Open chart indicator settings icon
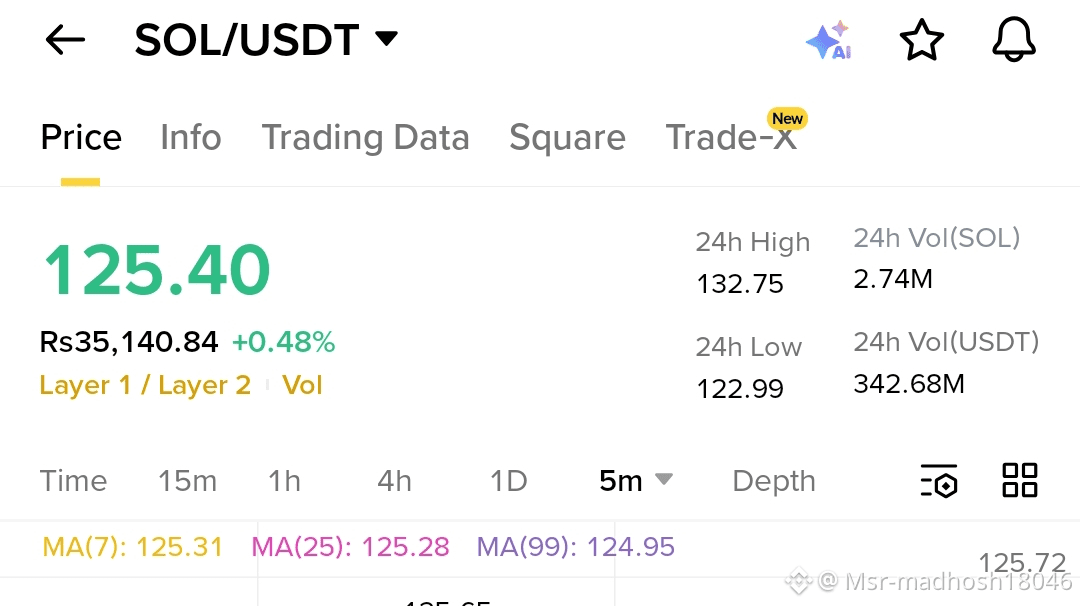This screenshot has width=1080, height=606. click(939, 481)
